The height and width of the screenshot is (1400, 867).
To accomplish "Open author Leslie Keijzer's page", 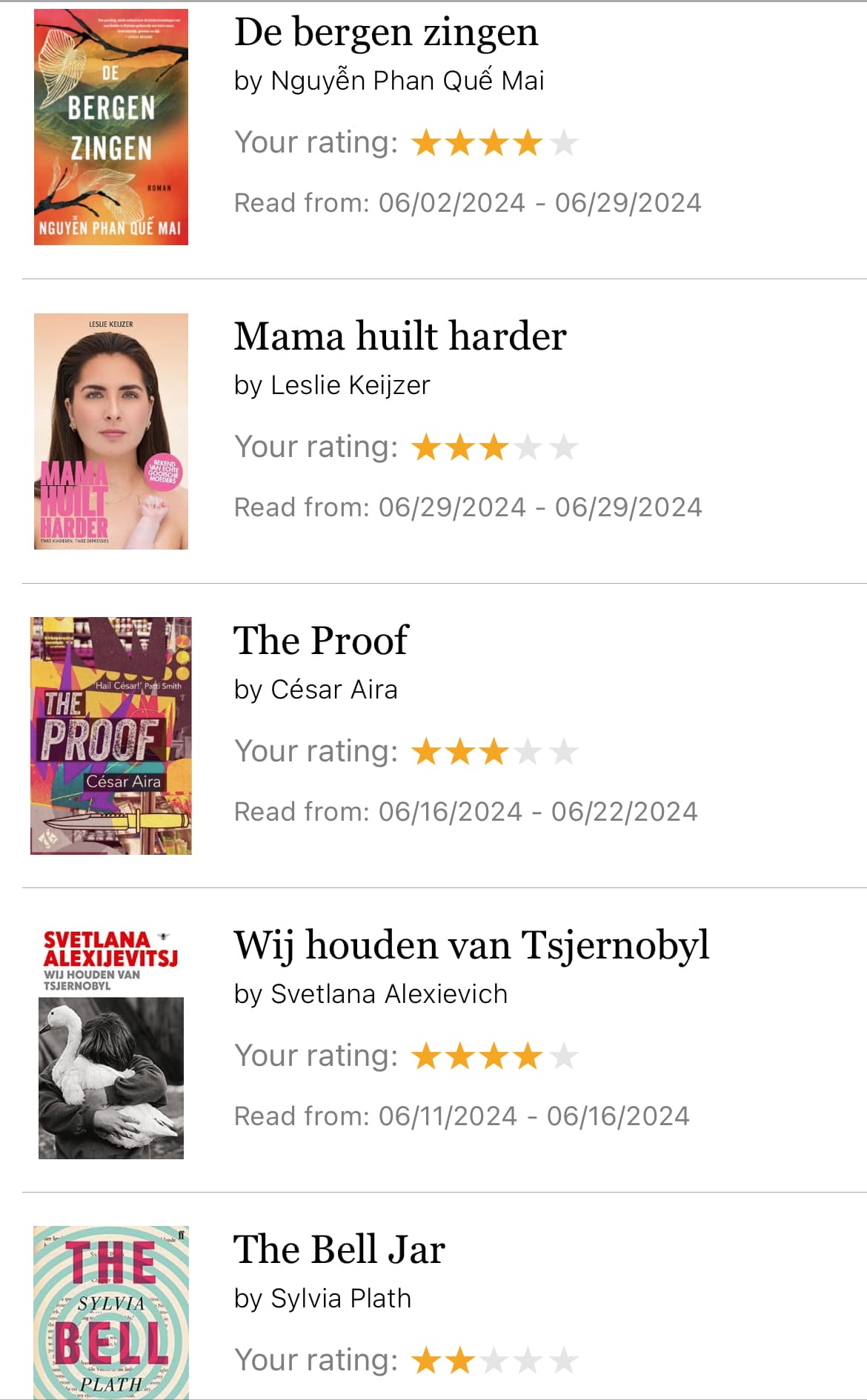I will pos(351,385).
